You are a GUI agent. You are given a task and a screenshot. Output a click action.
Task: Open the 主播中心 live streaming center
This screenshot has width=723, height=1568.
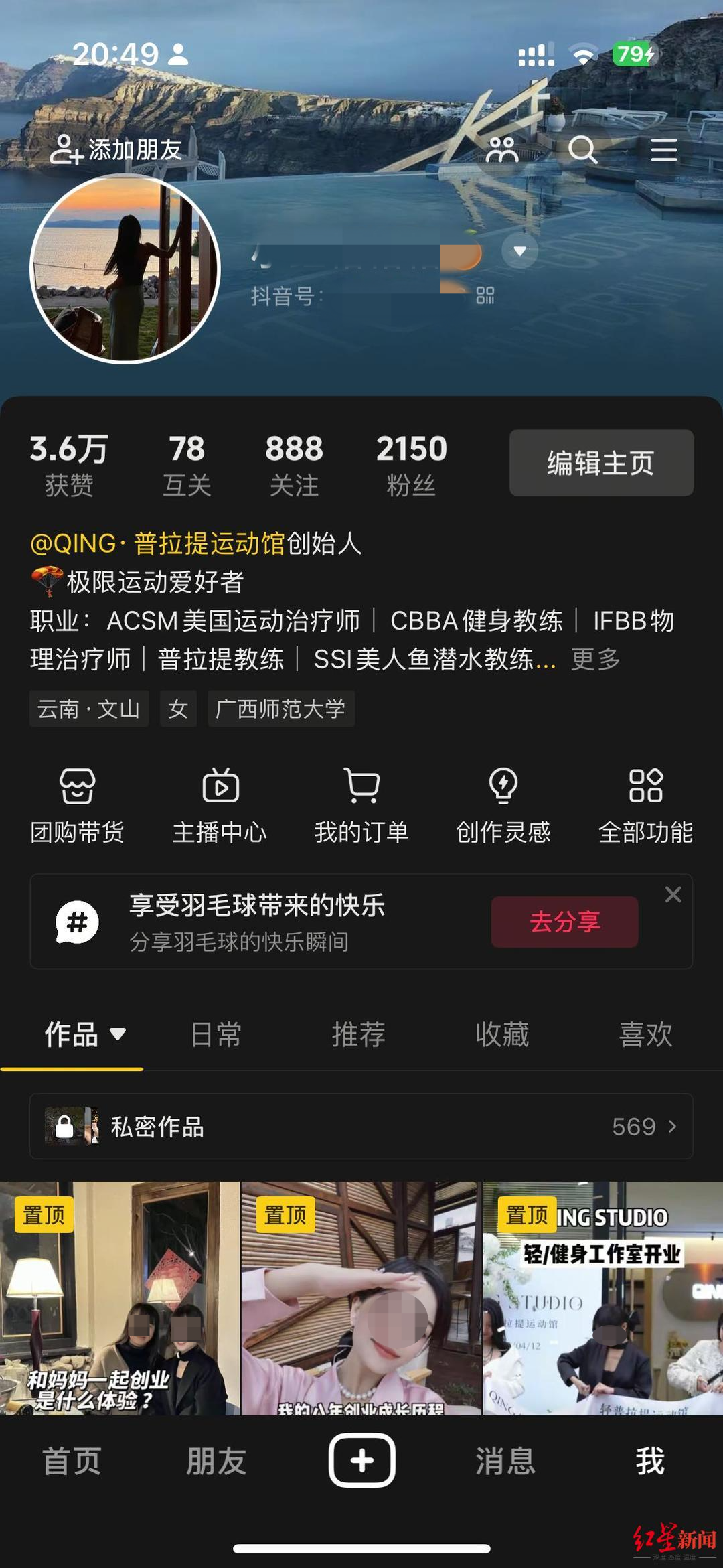(x=220, y=804)
